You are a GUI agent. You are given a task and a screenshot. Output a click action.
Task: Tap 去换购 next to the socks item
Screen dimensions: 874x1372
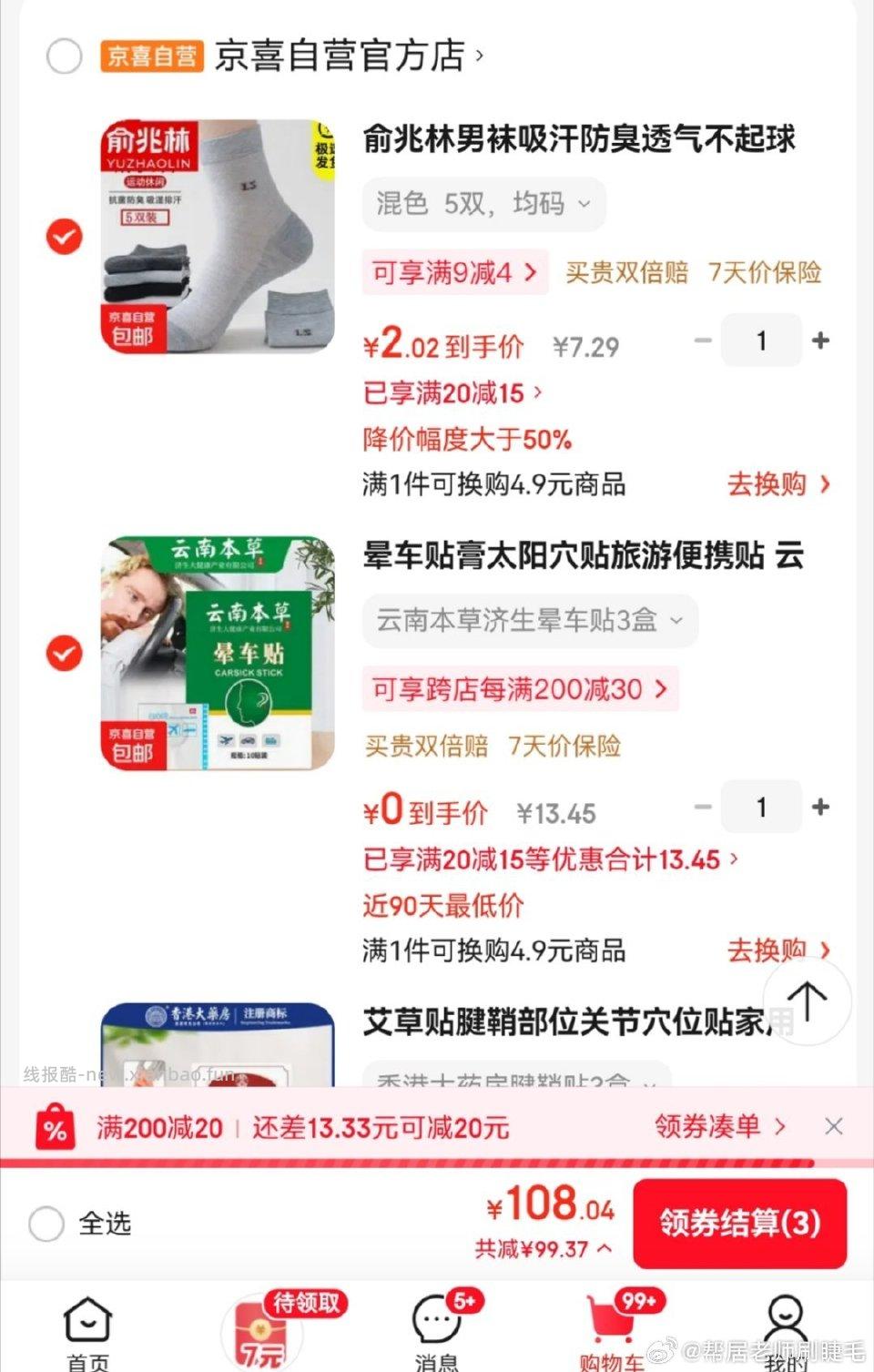767,485
